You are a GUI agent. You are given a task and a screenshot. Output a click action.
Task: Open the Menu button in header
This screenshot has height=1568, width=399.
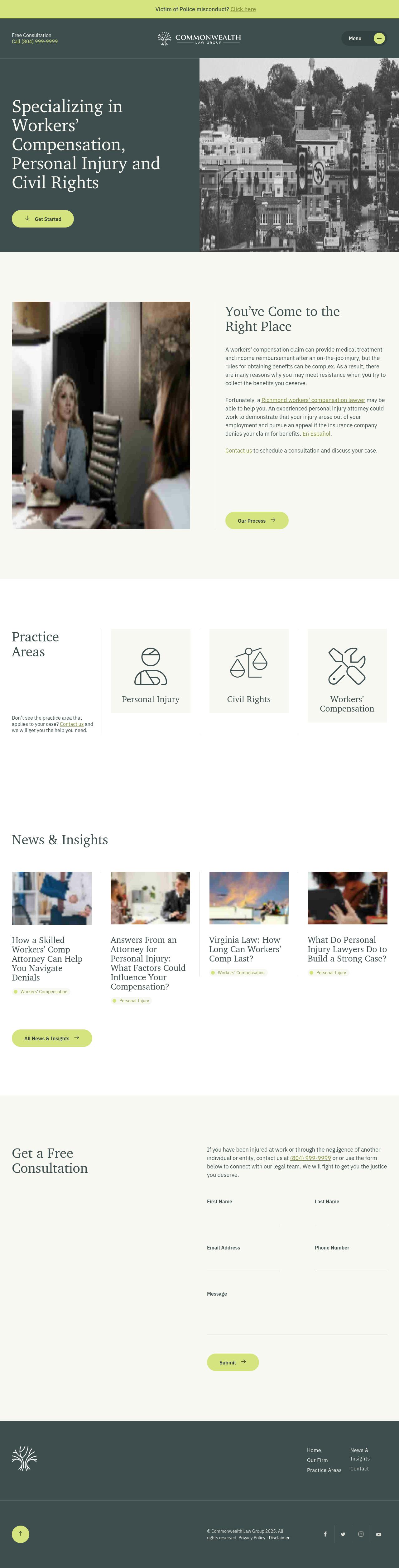click(364, 38)
